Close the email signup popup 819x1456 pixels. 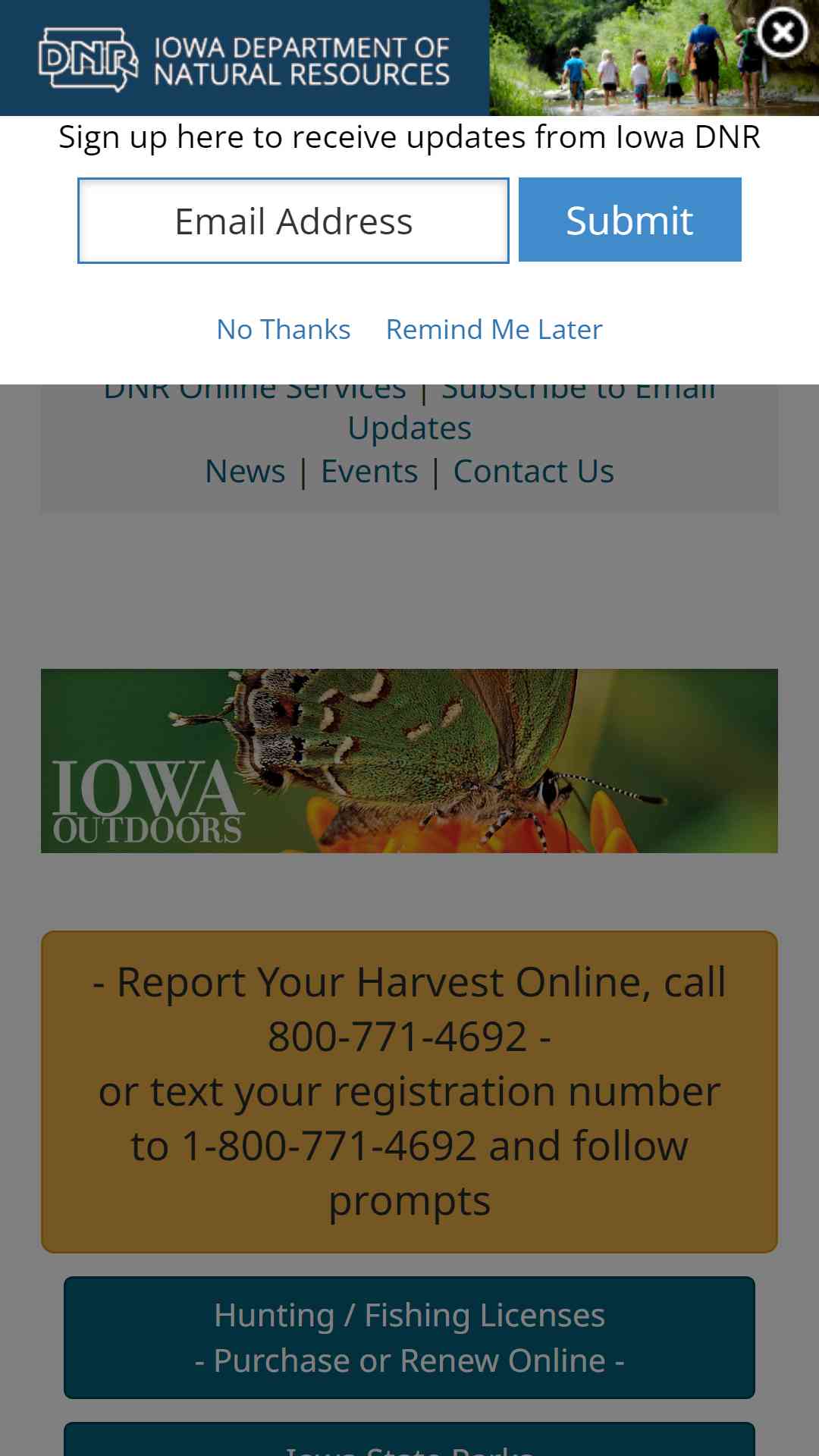click(783, 33)
